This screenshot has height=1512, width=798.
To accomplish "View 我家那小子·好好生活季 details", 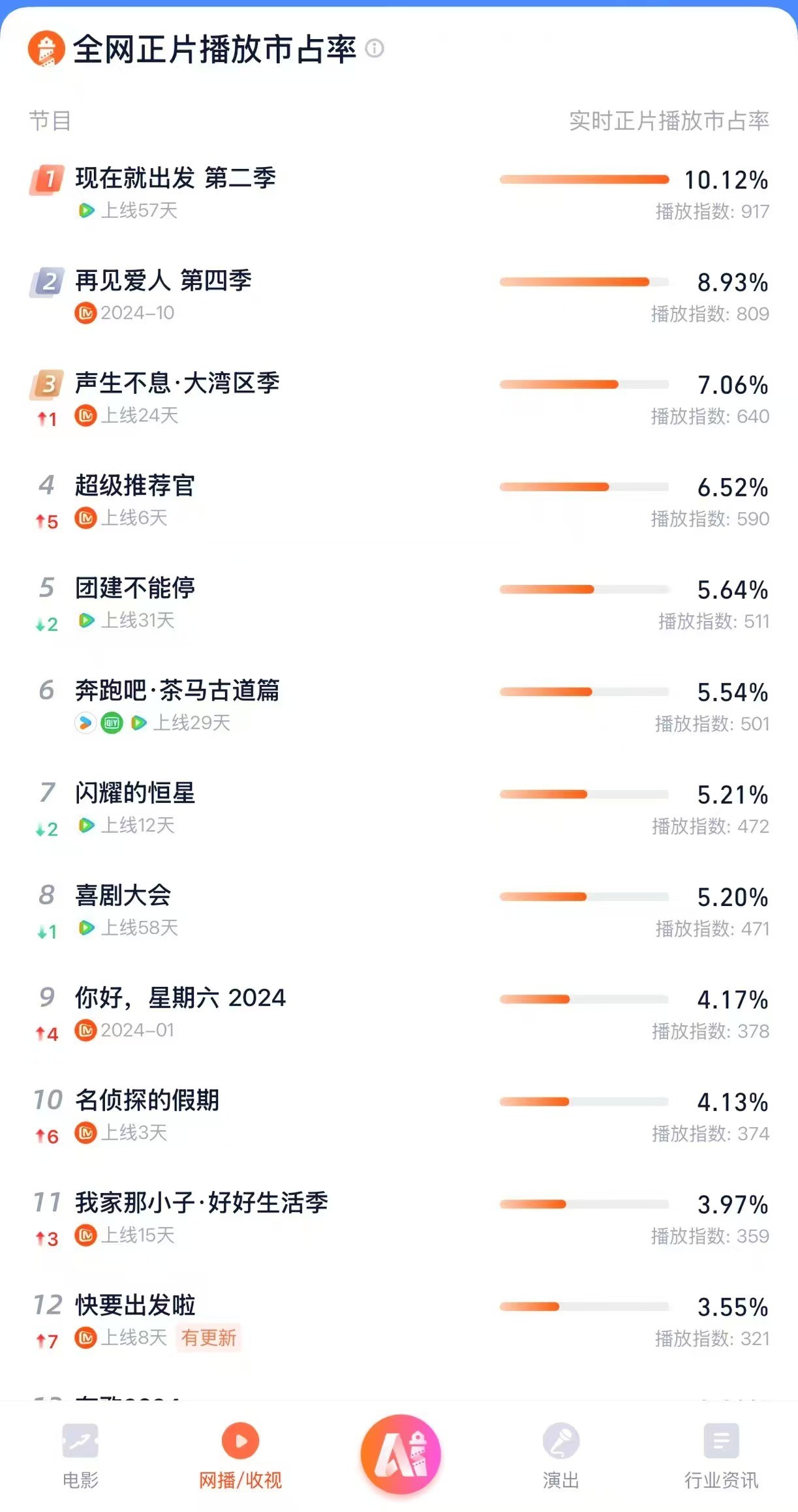I will tap(201, 1203).
